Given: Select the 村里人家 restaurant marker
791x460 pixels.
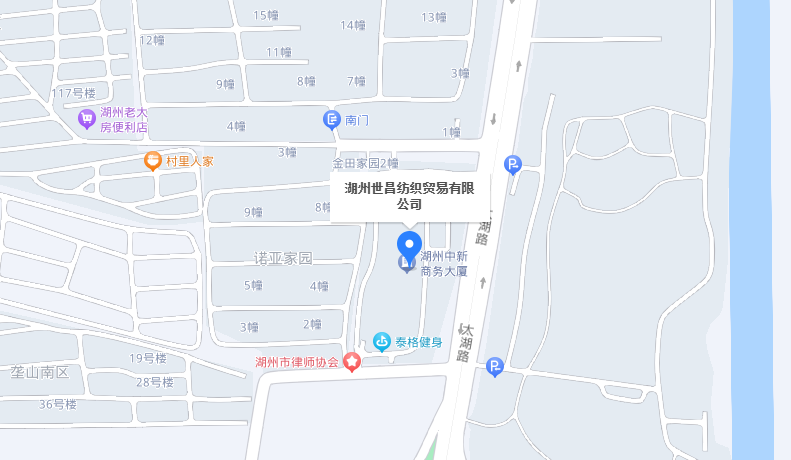Looking at the screenshot, I should (x=152, y=160).
